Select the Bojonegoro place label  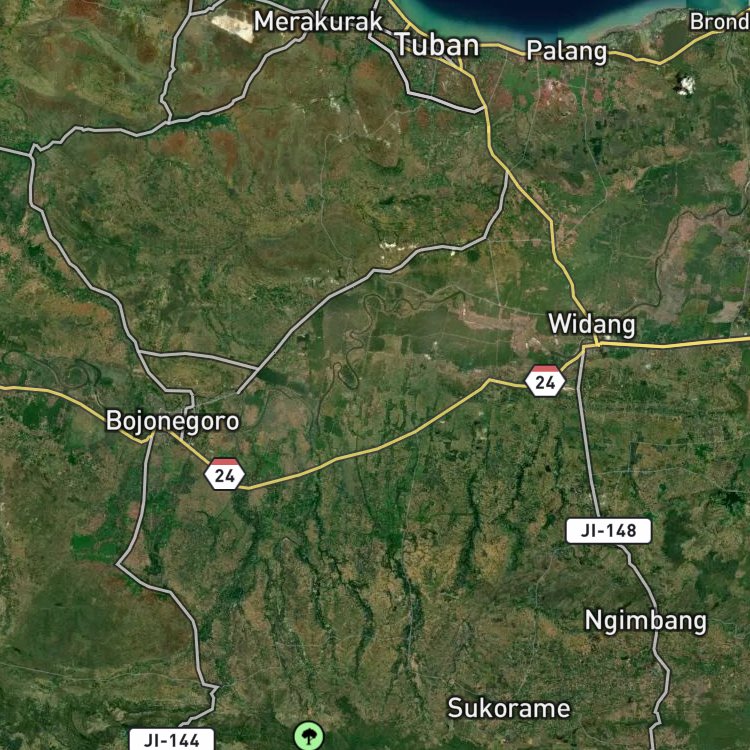[172, 421]
